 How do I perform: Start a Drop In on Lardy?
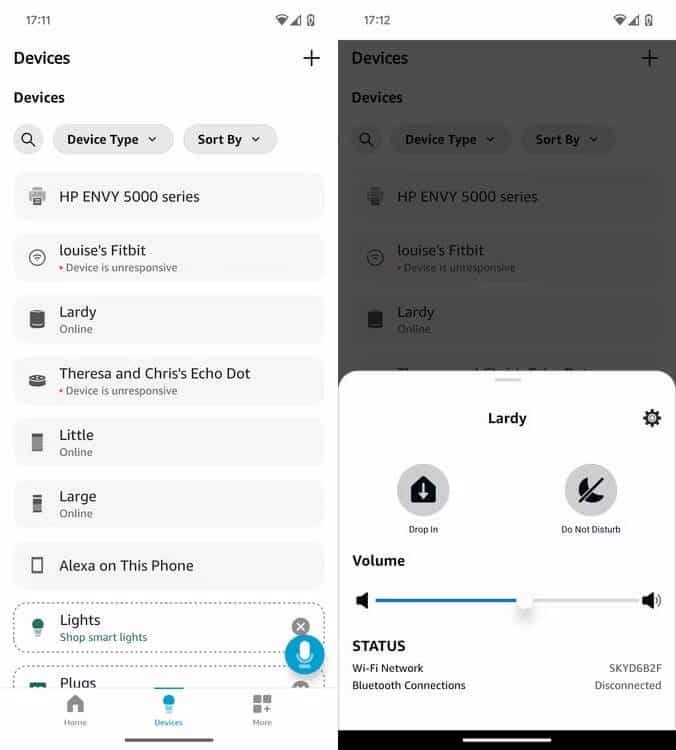423,490
